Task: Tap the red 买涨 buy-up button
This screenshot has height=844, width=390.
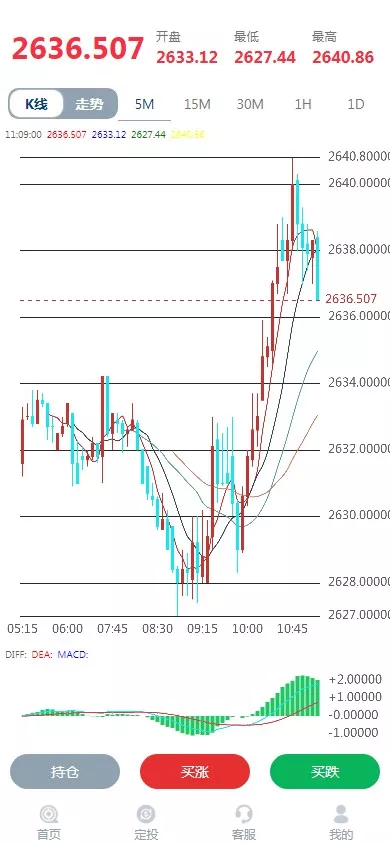Action: point(195,771)
